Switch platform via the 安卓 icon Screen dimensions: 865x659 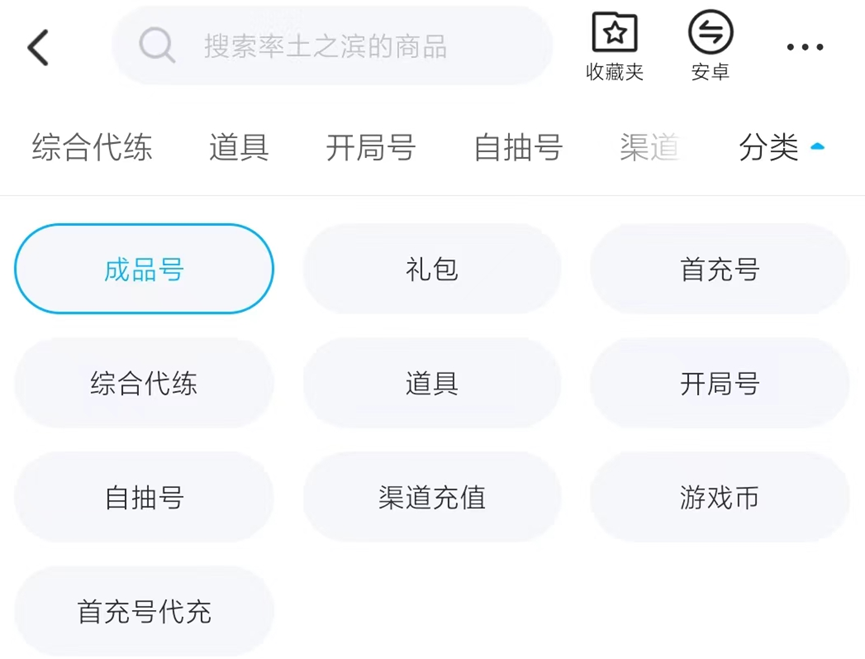coord(710,46)
